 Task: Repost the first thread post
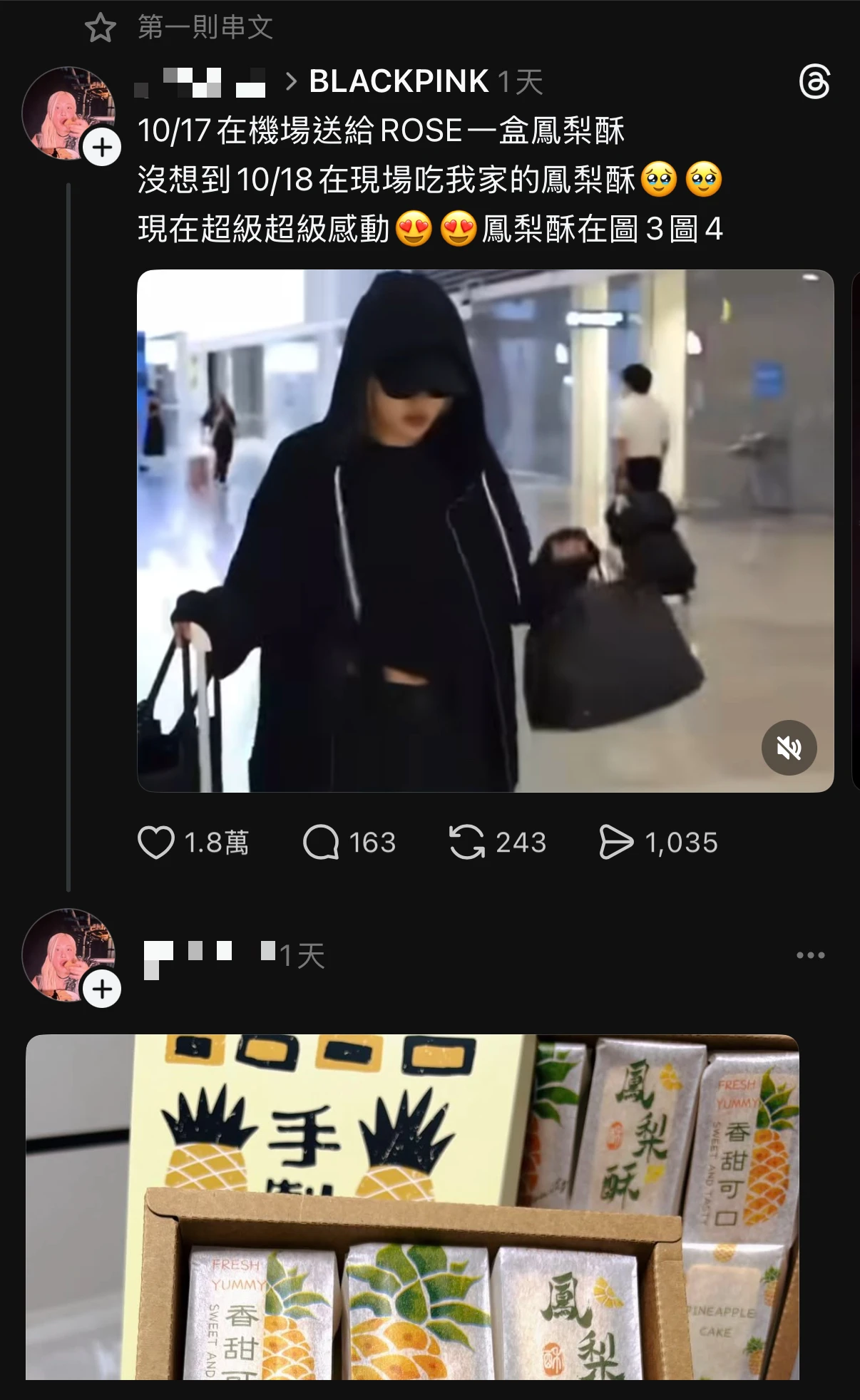[x=467, y=843]
